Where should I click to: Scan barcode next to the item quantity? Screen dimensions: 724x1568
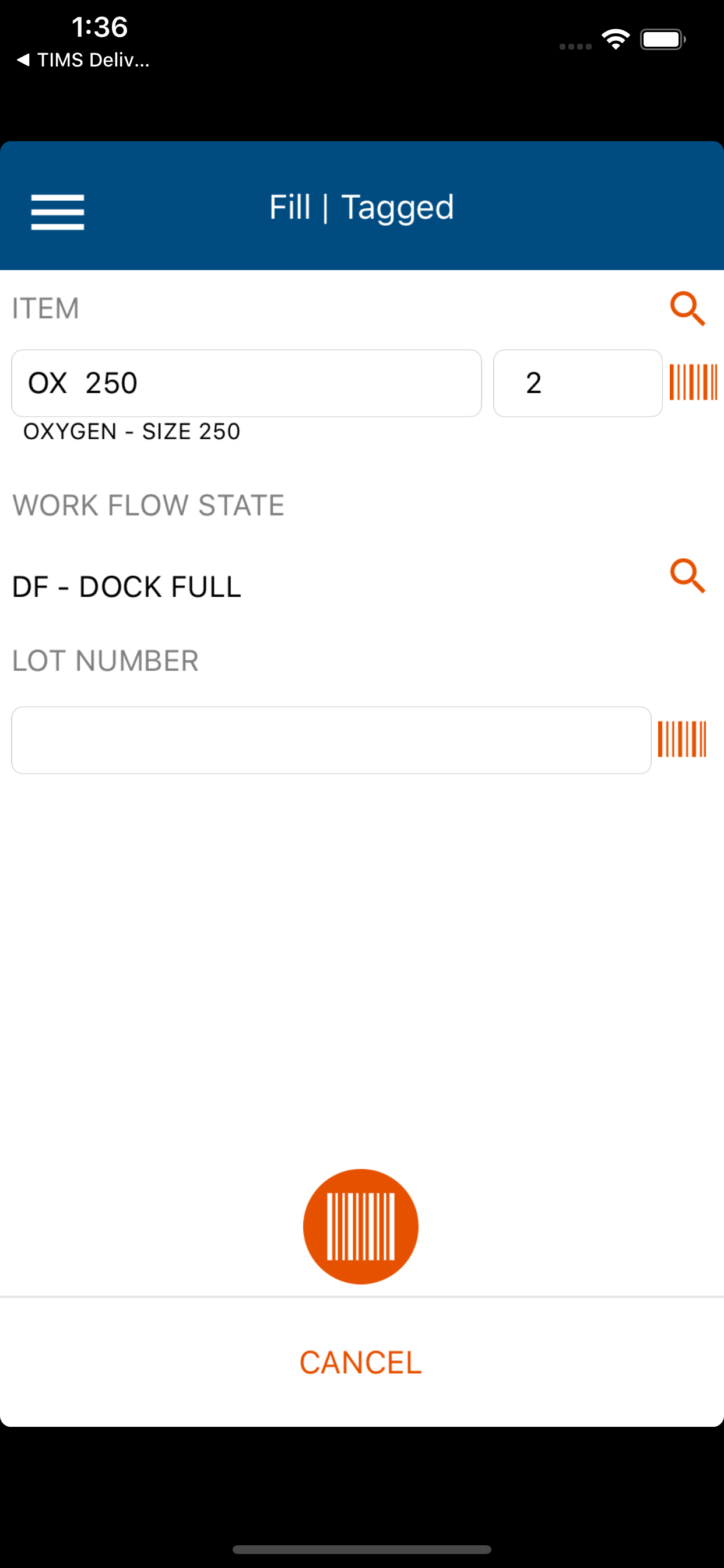pyautogui.click(x=693, y=382)
